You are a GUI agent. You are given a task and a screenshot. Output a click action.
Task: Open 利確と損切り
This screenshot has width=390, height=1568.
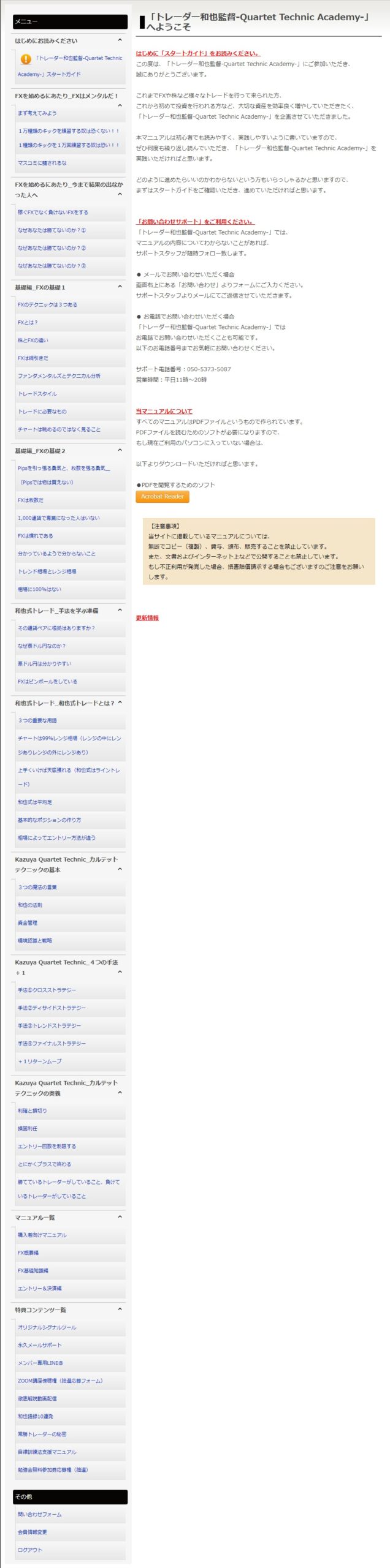[32, 1111]
